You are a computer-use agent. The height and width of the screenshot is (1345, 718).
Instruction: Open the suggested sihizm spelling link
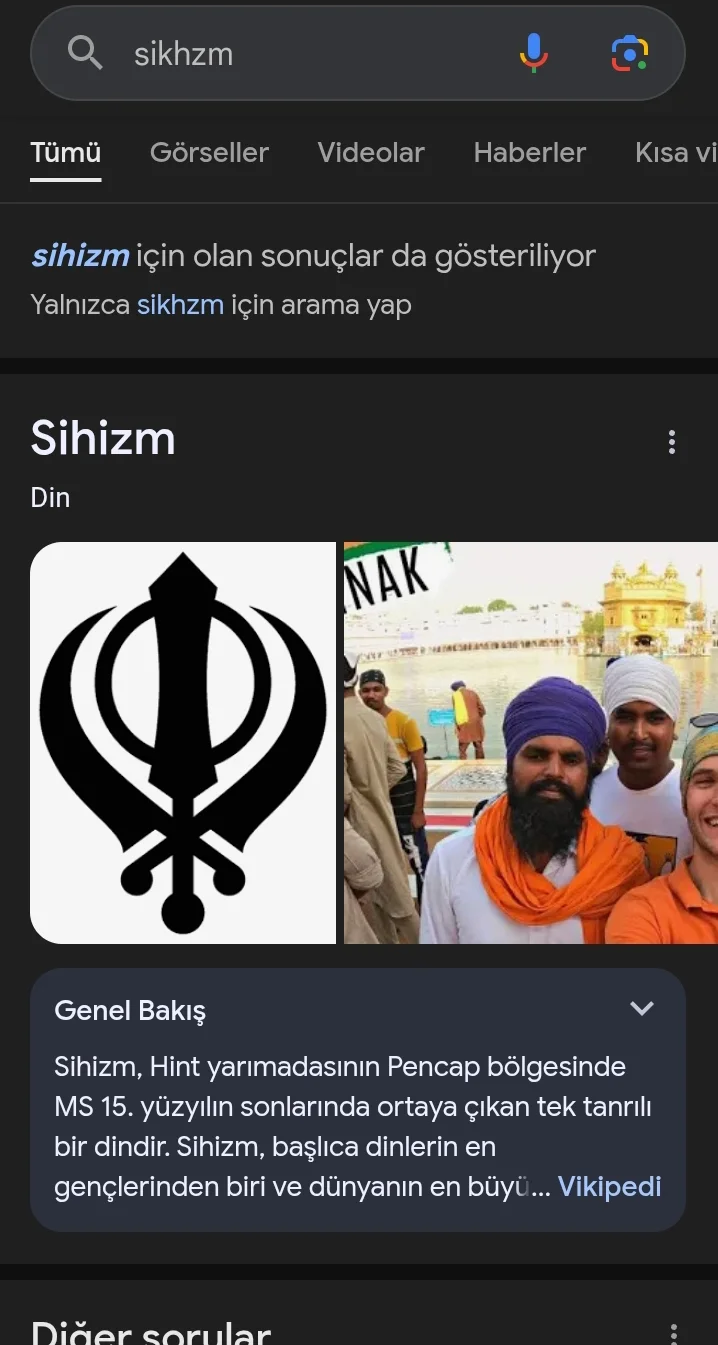[80, 256]
